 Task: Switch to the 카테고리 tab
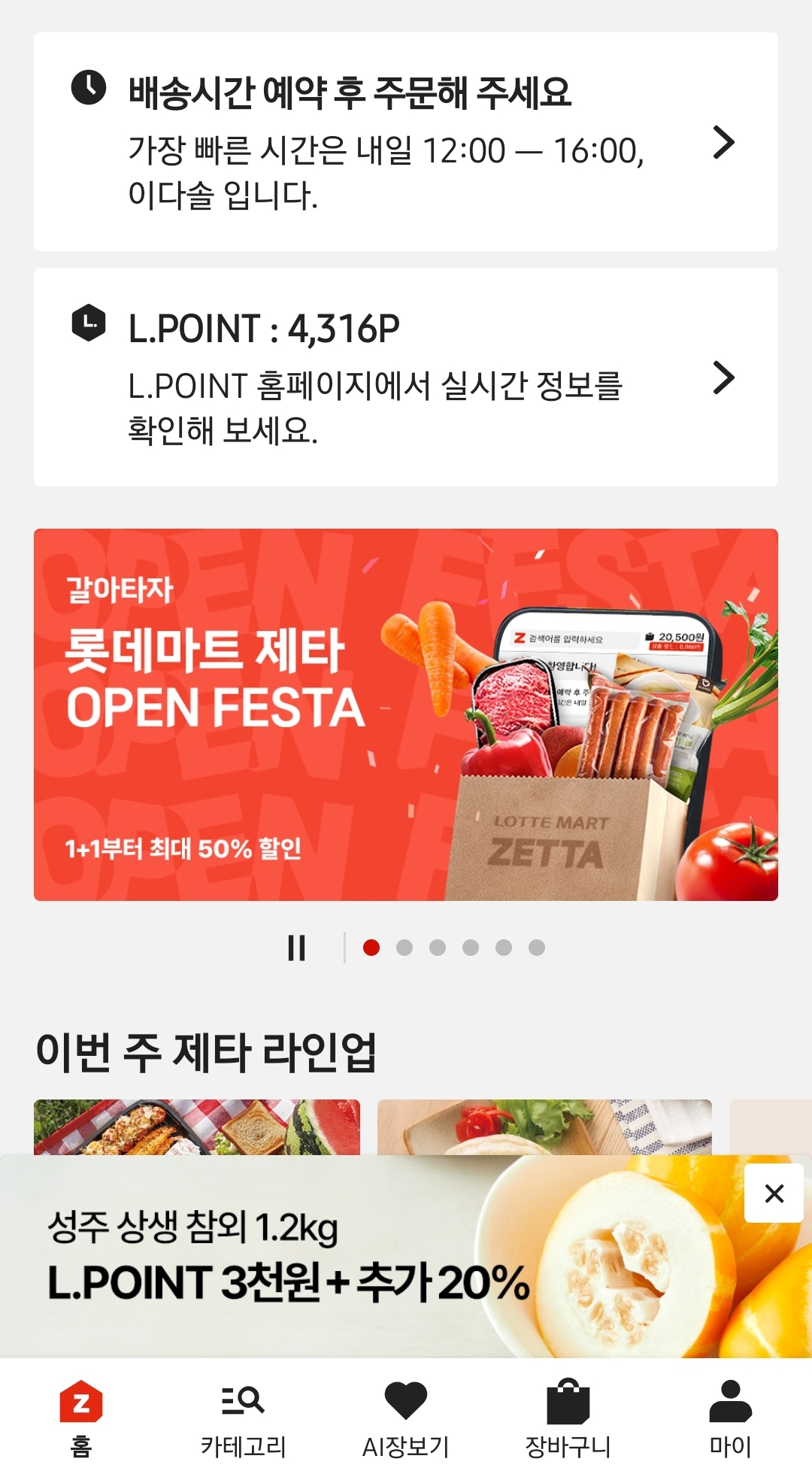click(244, 1418)
